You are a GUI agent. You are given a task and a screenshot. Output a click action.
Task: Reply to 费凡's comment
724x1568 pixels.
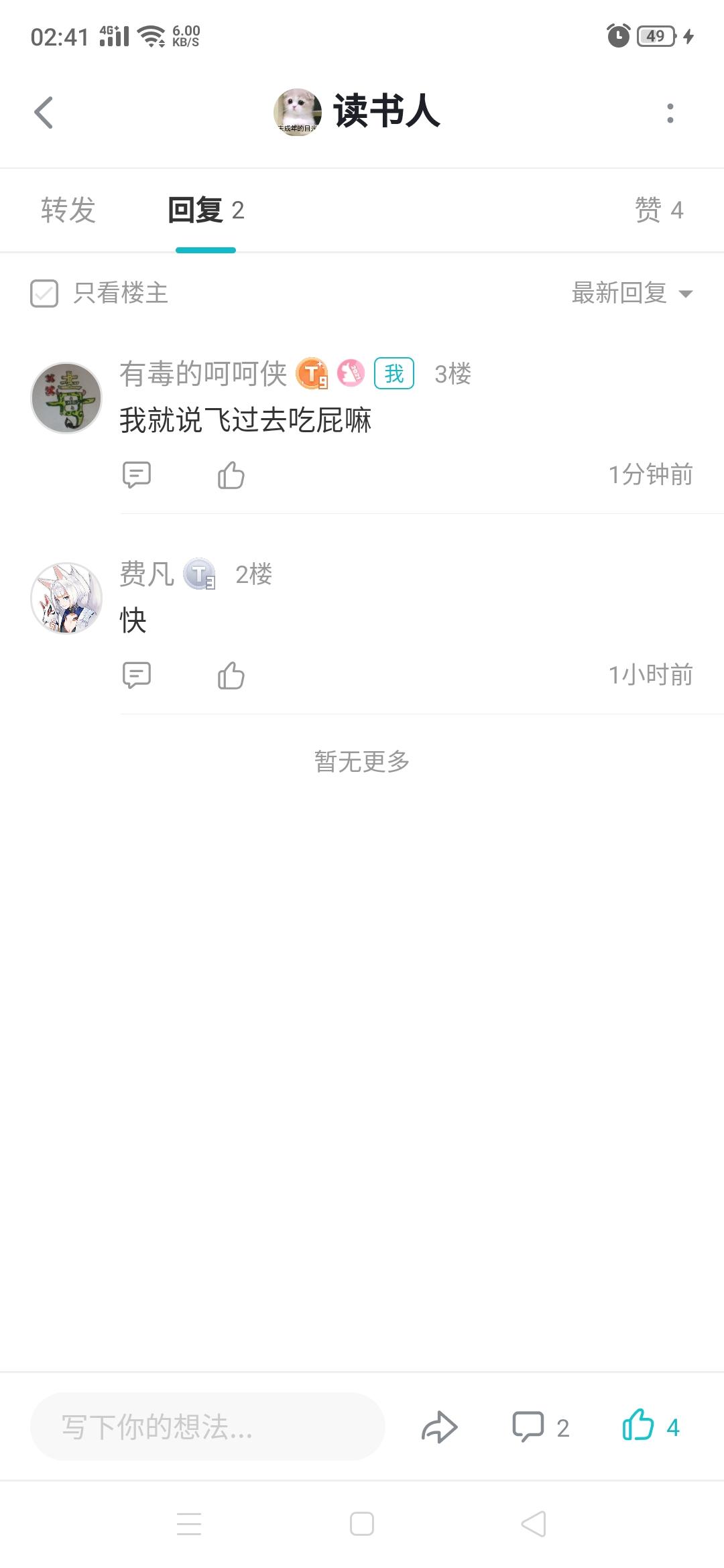pos(137,675)
